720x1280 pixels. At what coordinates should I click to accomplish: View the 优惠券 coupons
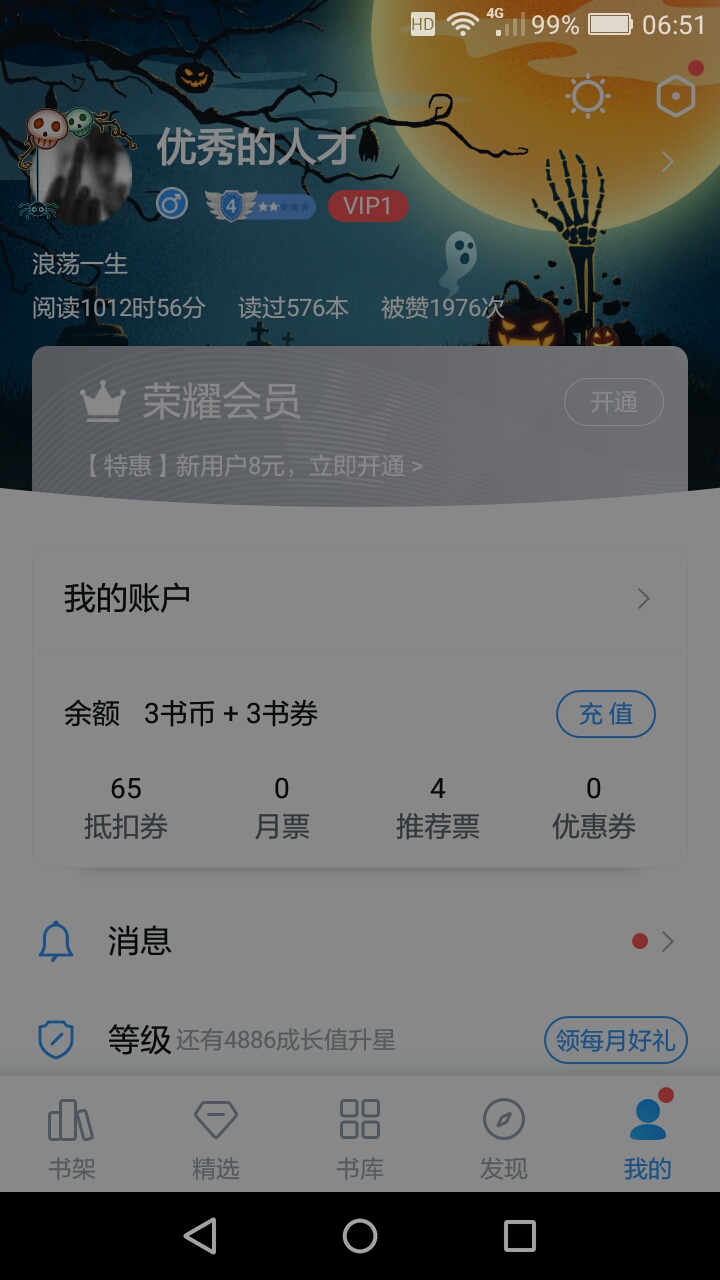[593, 808]
